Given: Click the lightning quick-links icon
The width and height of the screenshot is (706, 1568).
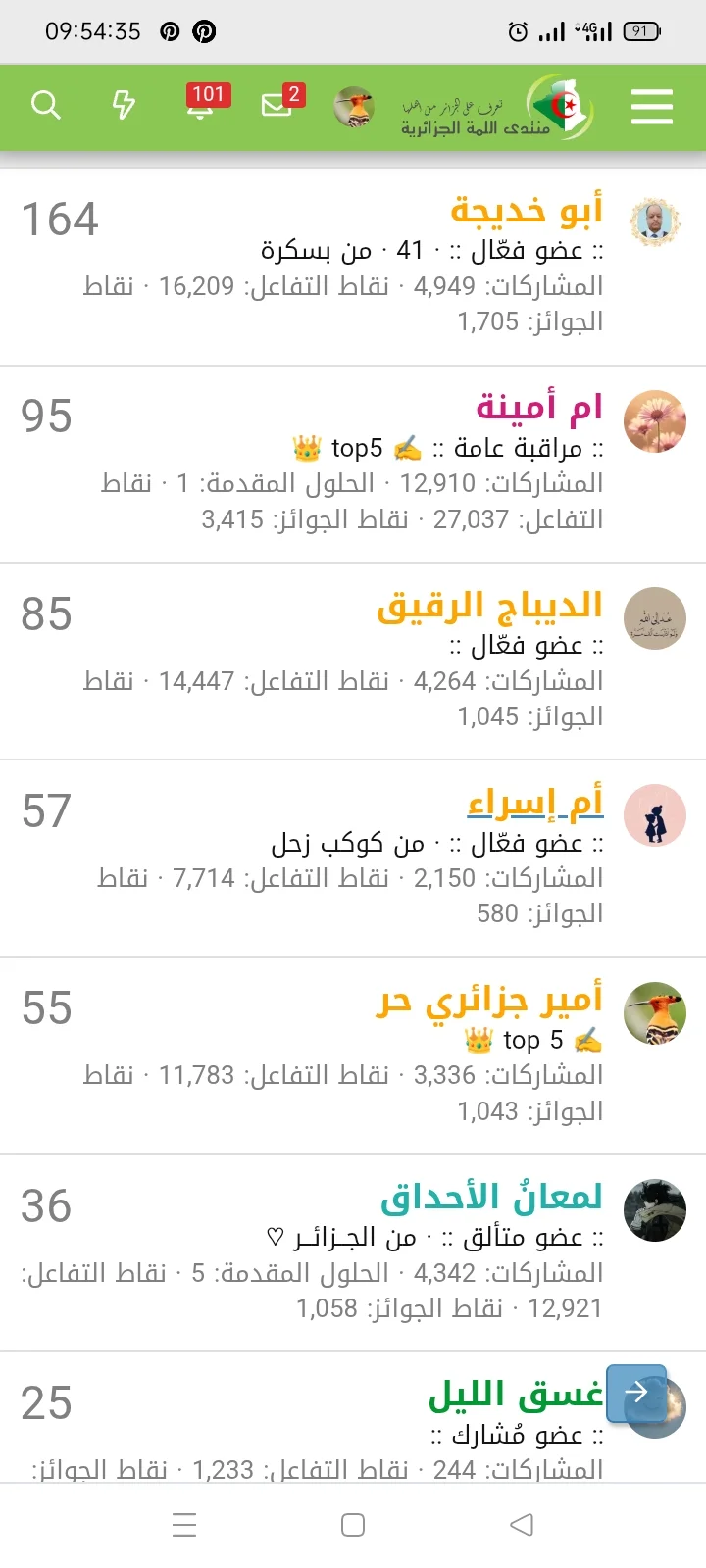Looking at the screenshot, I should (124, 106).
